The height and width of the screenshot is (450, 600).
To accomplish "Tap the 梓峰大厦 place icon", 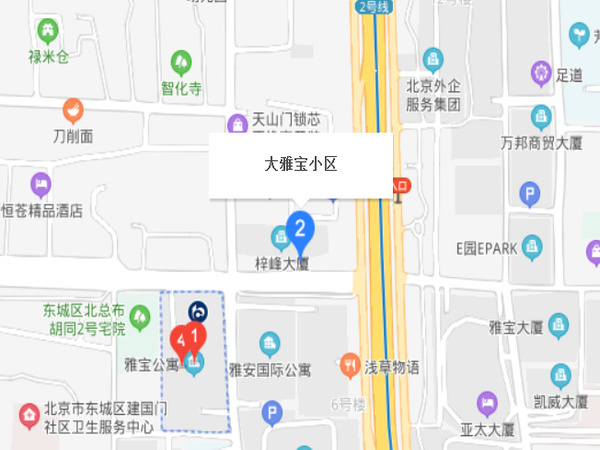I will pyautogui.click(x=280, y=237).
